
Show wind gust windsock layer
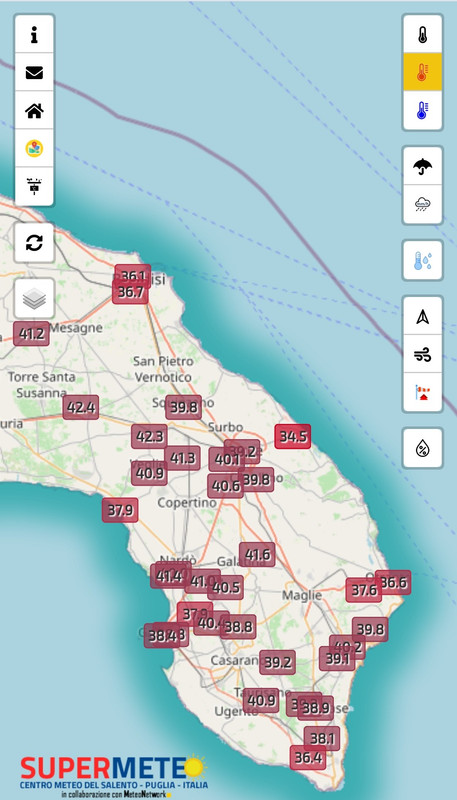422,392
